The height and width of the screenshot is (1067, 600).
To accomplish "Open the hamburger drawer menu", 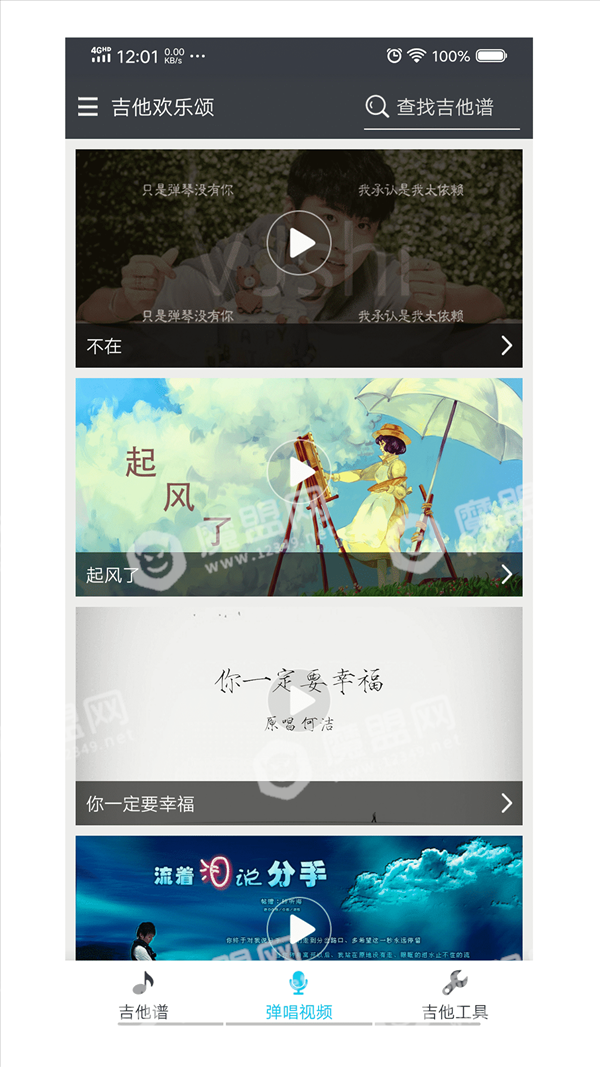I will [88, 107].
